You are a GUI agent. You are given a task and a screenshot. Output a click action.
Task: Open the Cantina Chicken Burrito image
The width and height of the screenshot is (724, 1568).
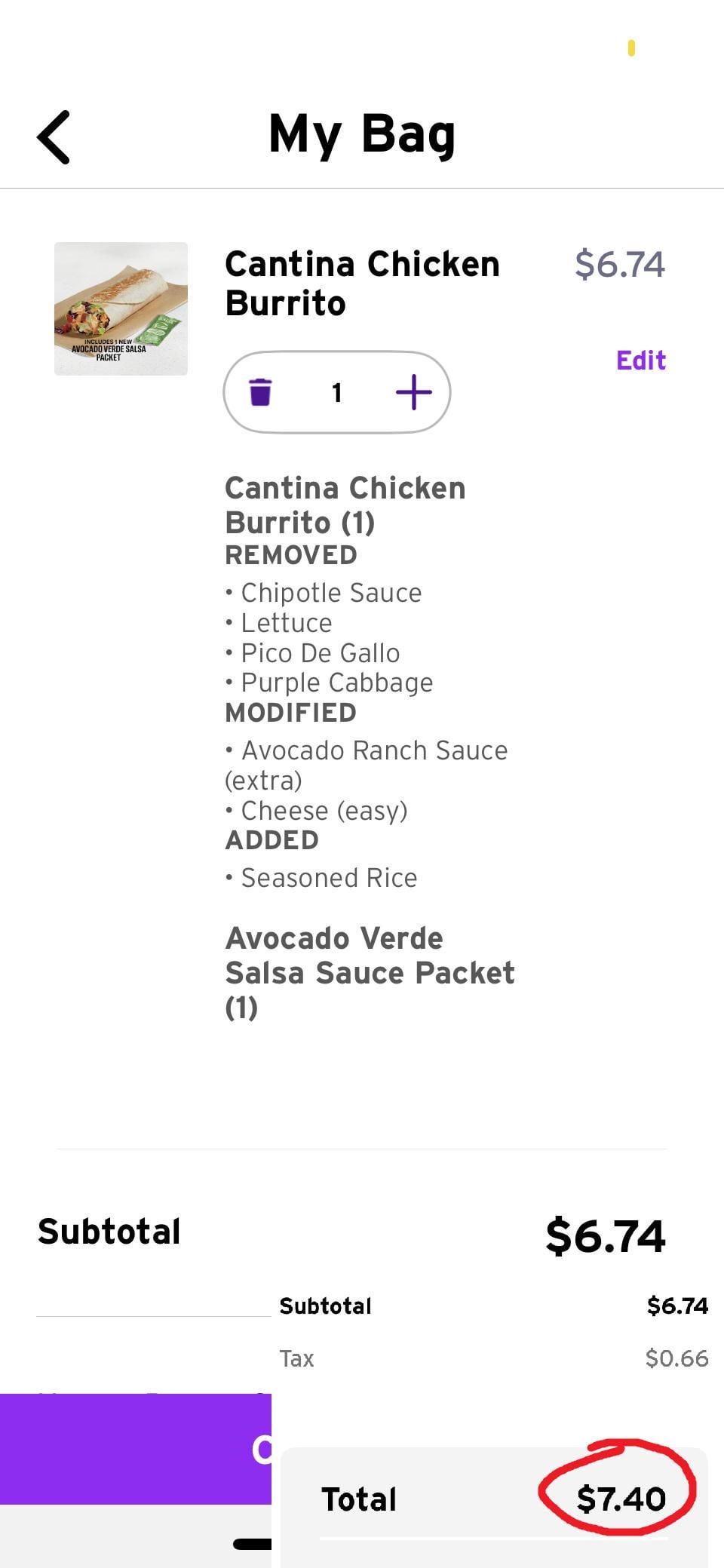point(121,308)
